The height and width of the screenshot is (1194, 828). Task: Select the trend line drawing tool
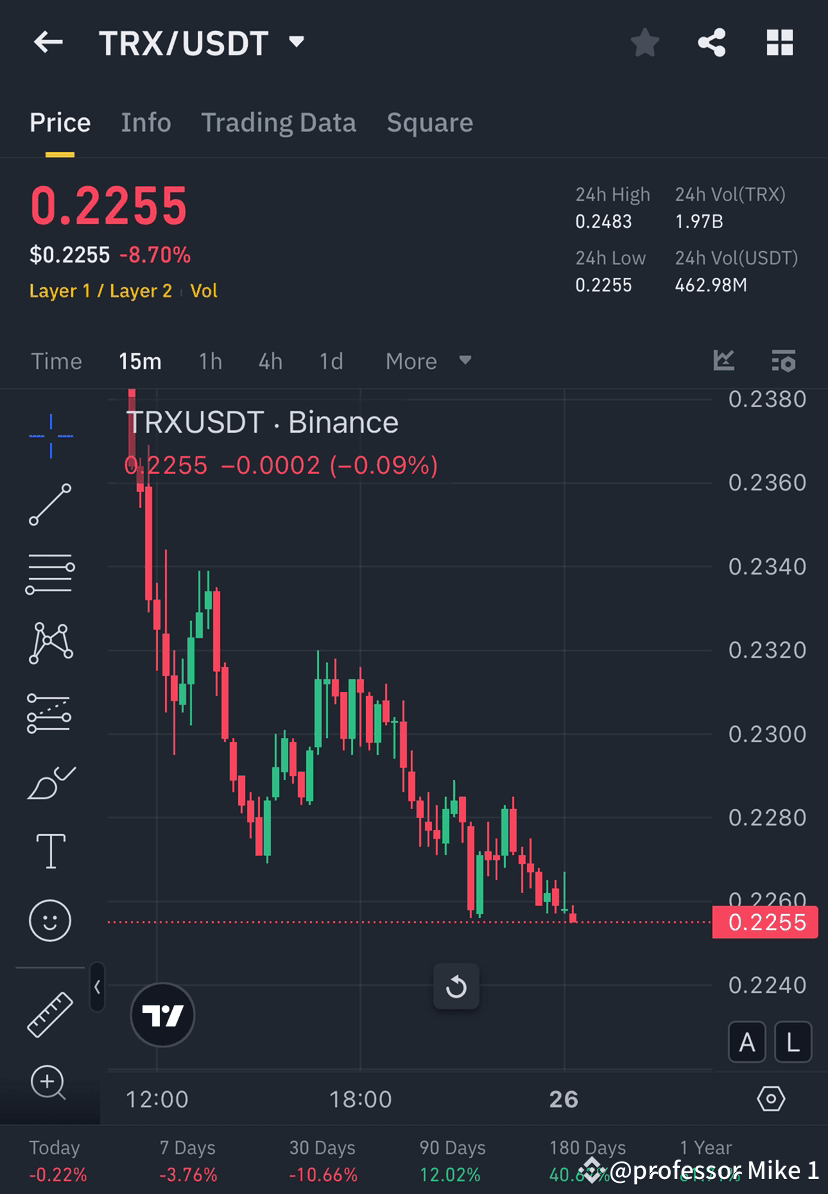[50, 505]
